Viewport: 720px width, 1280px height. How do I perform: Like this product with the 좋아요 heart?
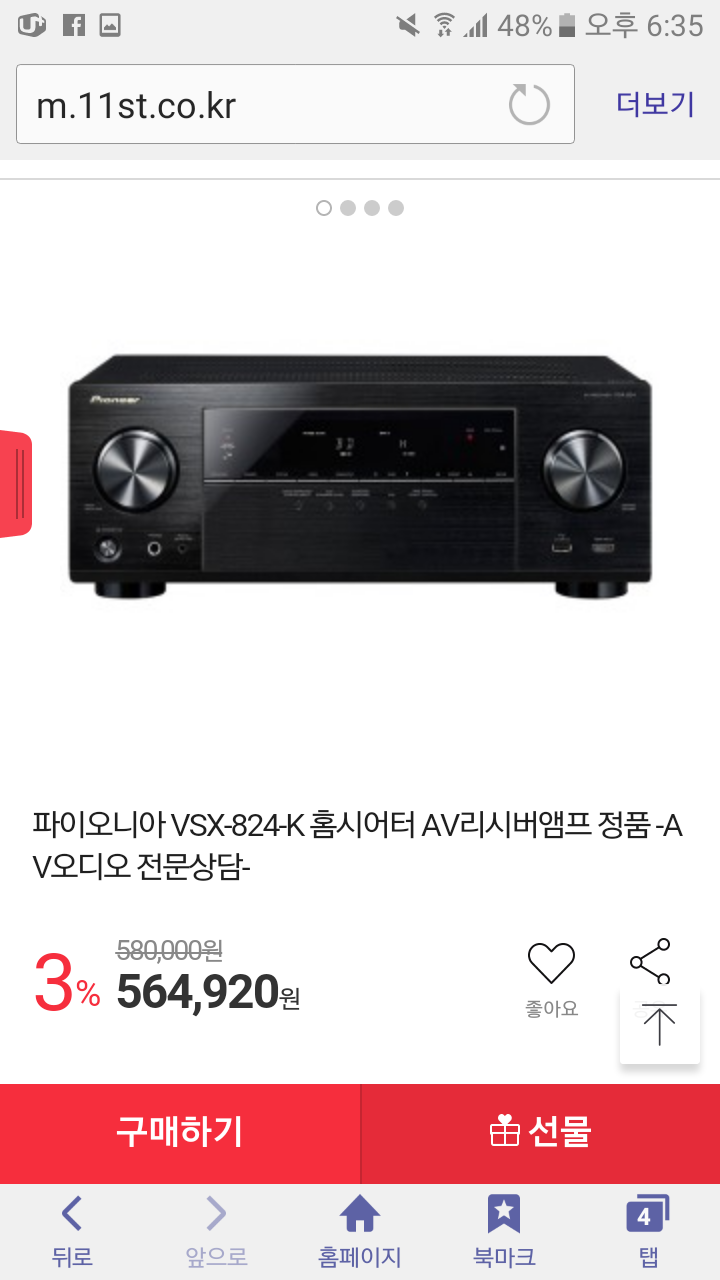[551, 976]
